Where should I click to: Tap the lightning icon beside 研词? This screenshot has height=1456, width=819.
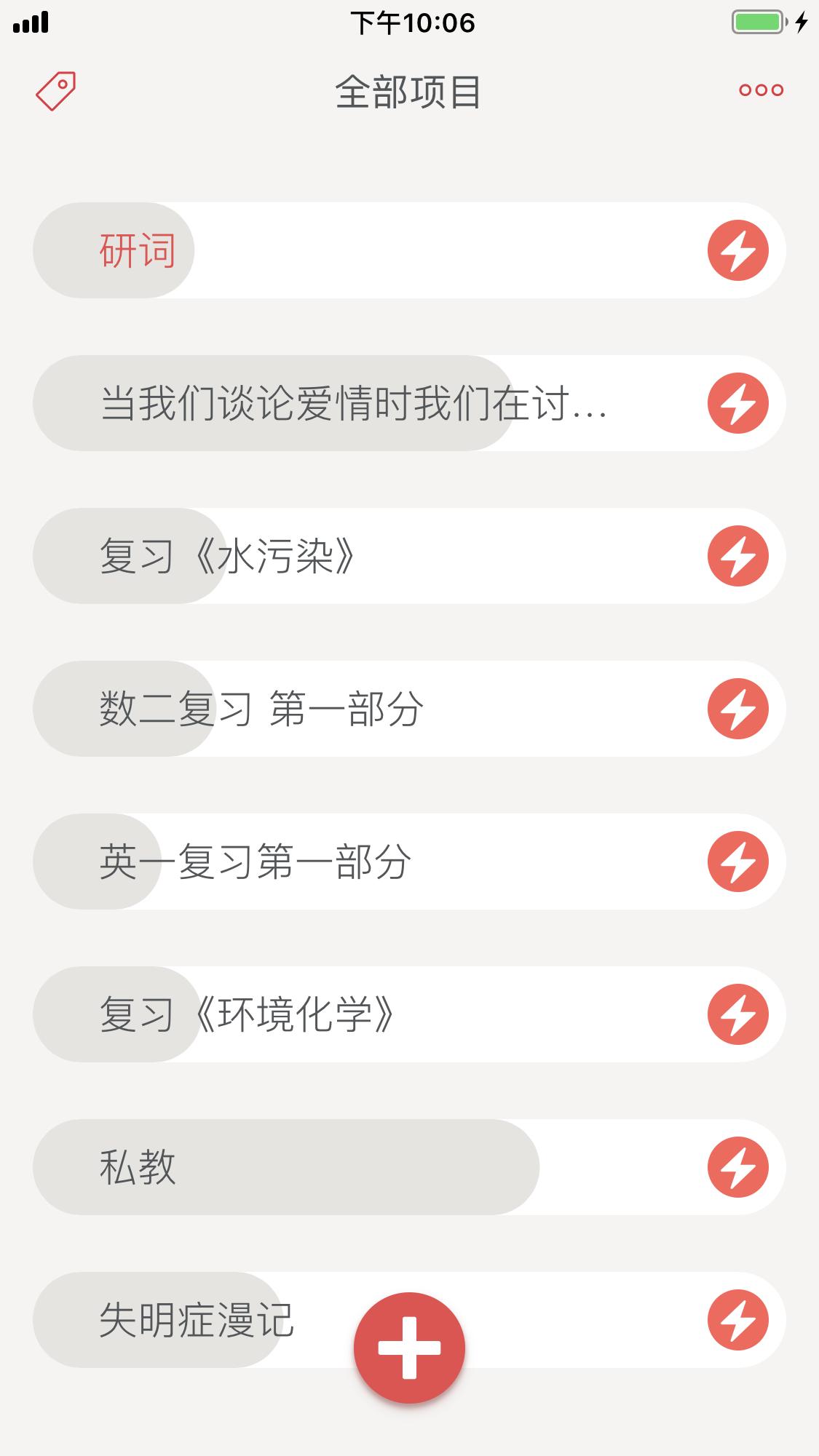[738, 250]
